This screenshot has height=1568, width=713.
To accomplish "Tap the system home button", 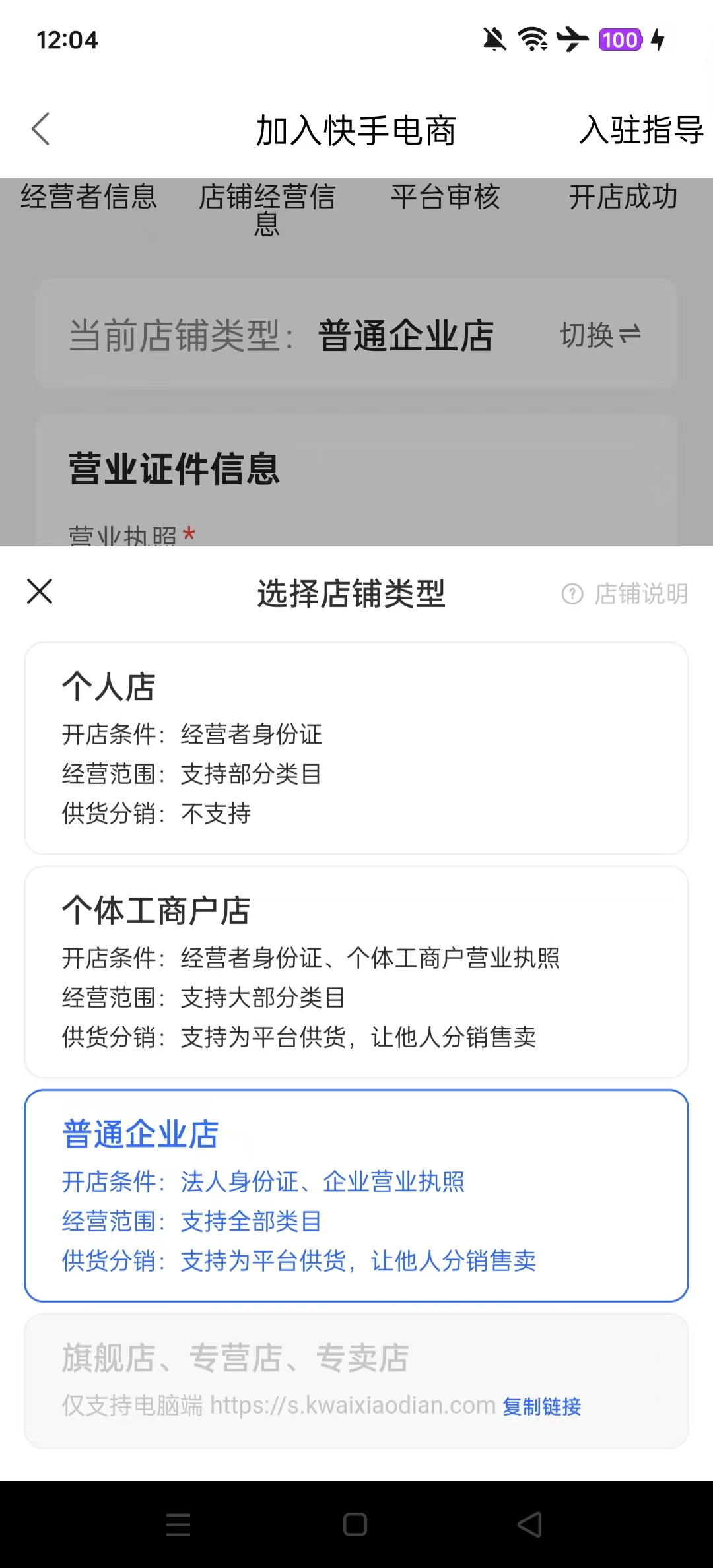I will tap(355, 1524).
